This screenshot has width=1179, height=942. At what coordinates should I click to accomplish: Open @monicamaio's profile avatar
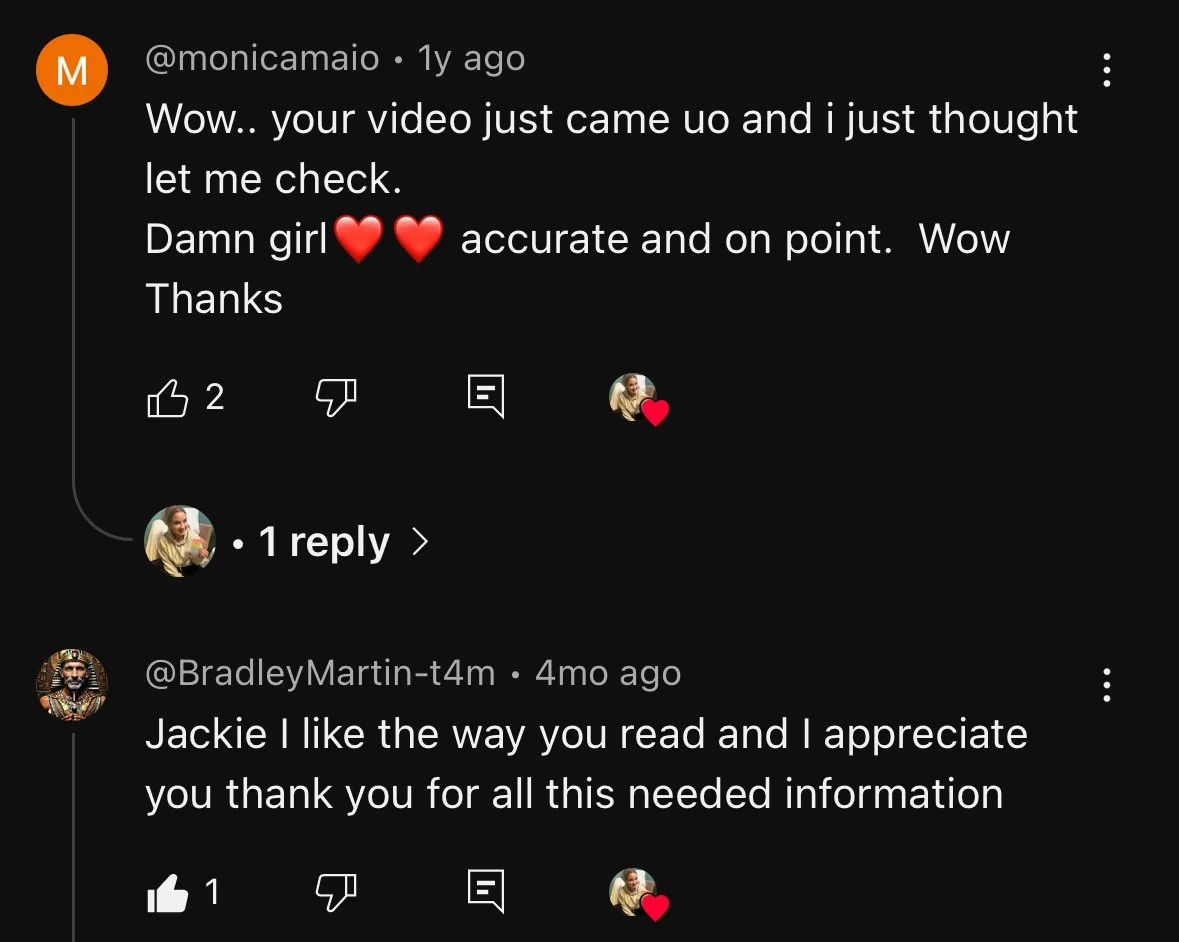point(71,70)
